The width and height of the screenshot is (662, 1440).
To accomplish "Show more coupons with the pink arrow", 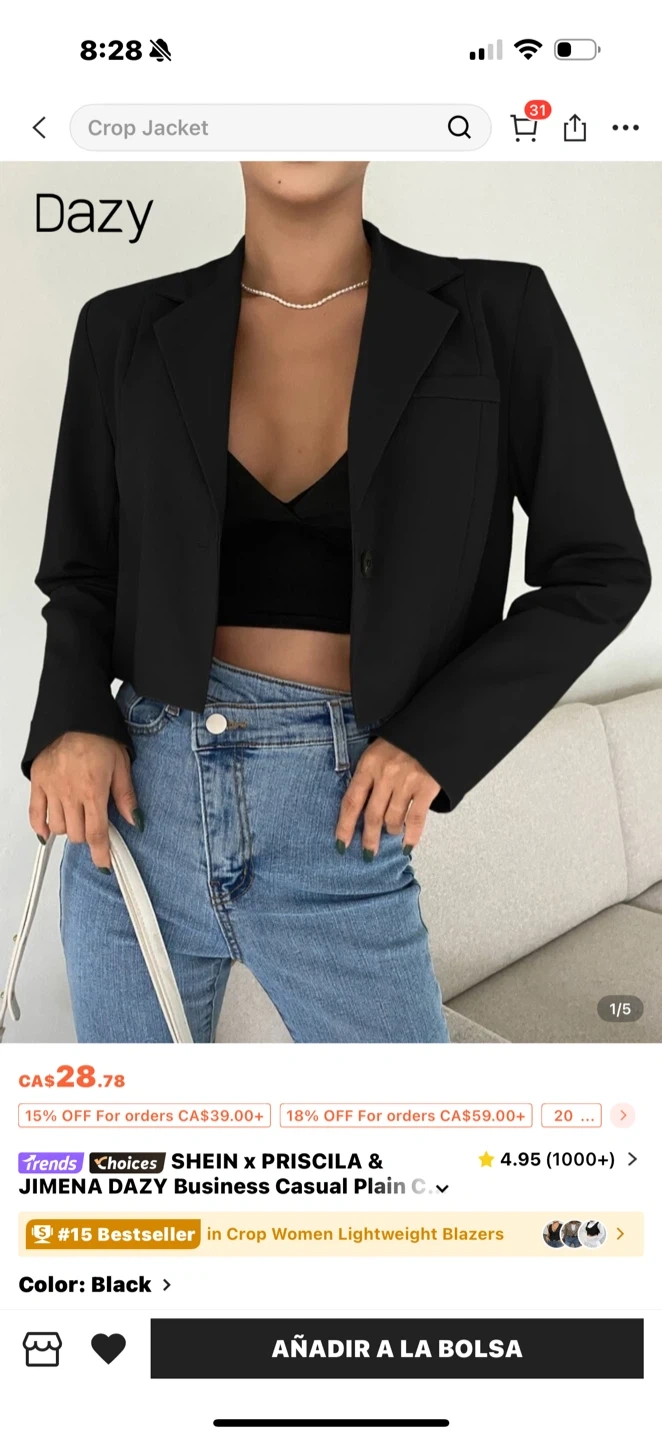I will coord(622,1115).
